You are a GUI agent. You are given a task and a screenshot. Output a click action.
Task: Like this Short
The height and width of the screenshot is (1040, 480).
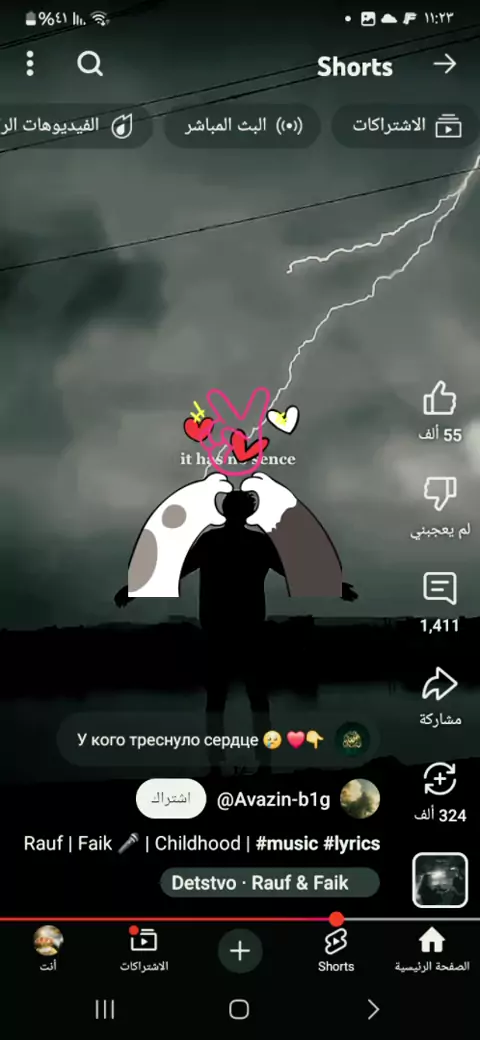[440, 400]
